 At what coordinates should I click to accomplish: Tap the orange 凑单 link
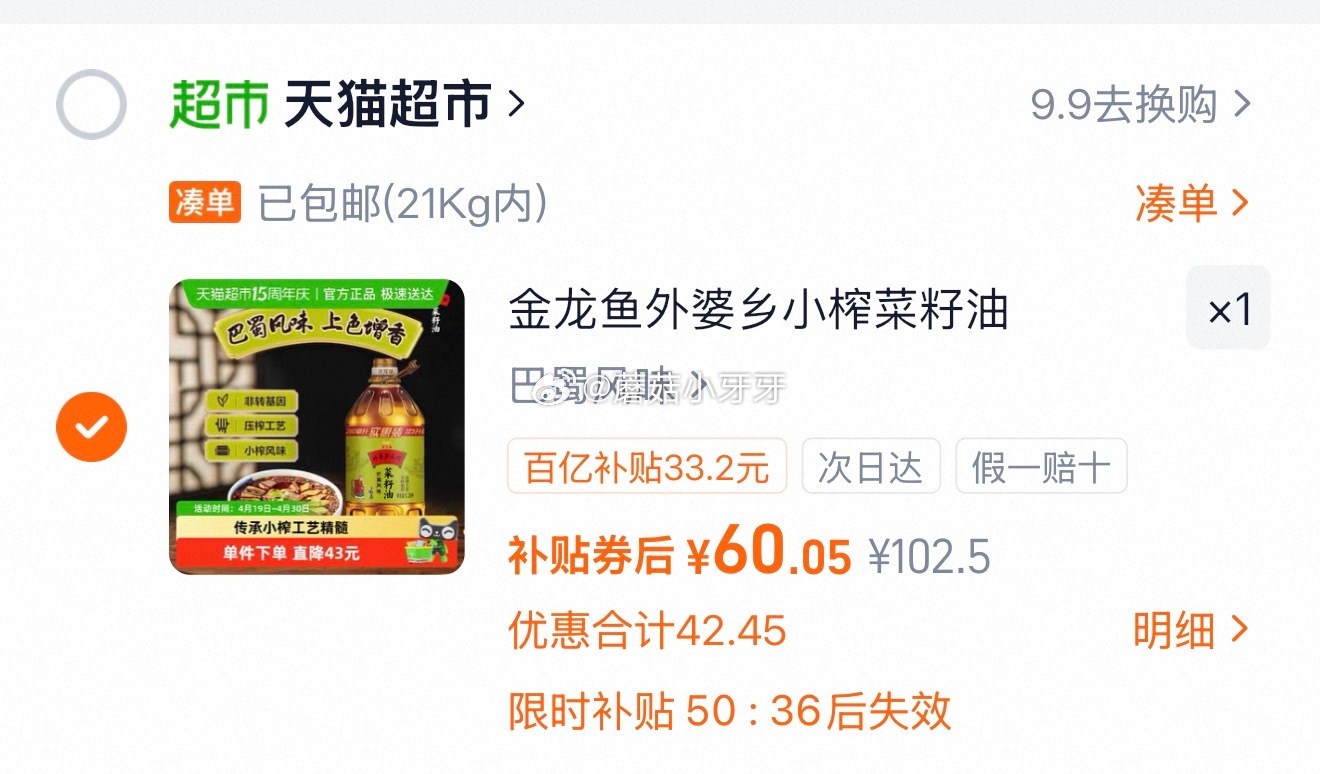tap(1192, 204)
